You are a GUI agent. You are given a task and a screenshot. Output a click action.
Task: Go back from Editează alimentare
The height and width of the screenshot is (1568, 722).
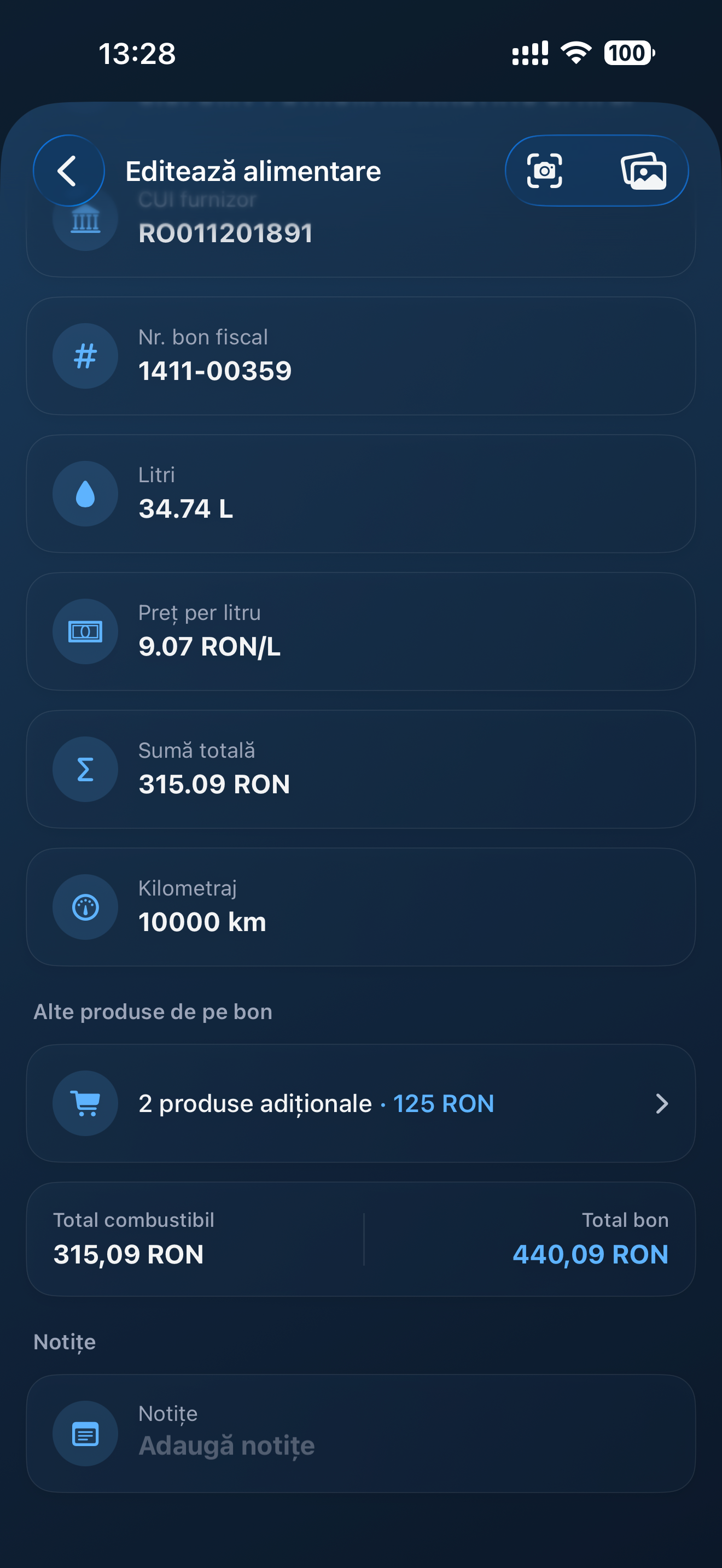68,171
